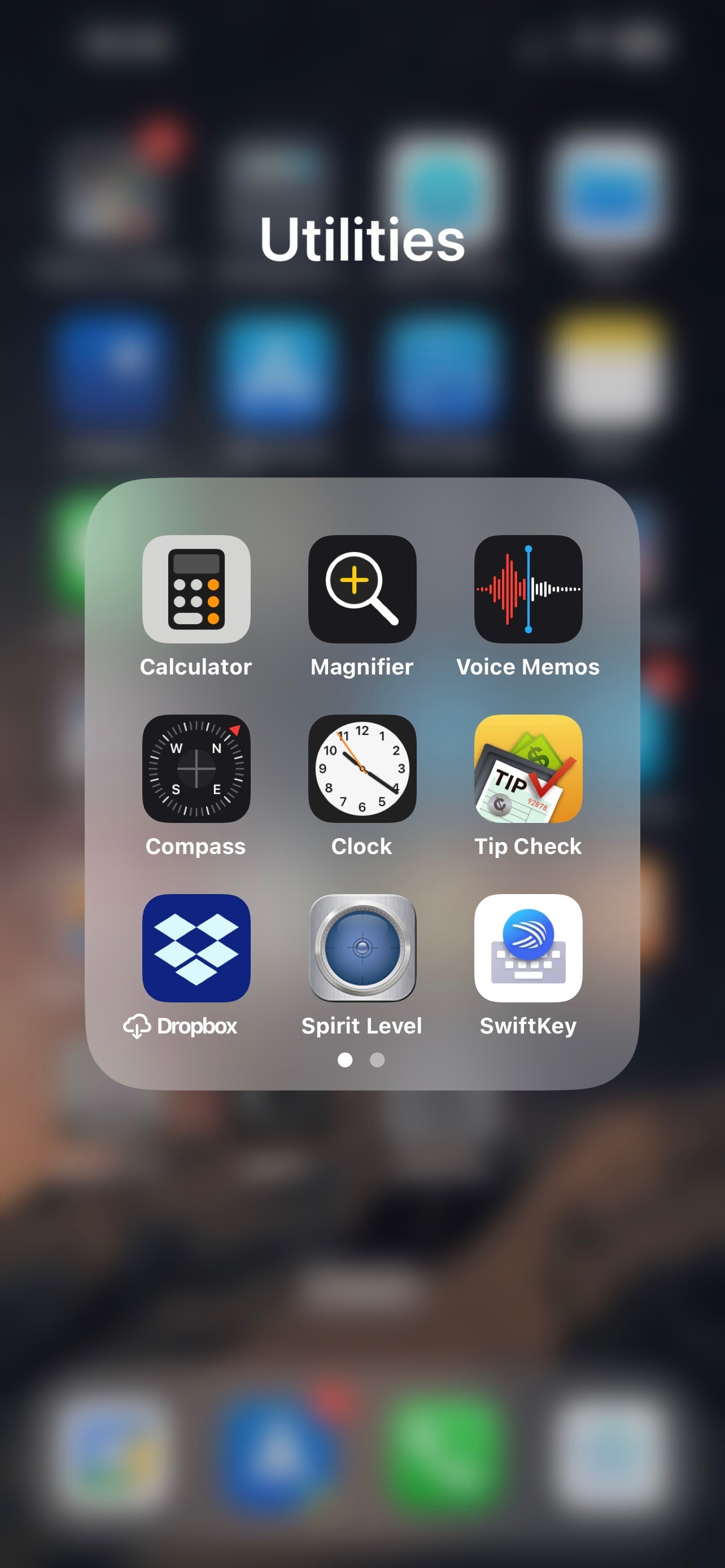Viewport: 725px width, 1568px height.
Task: Open the Dropbox app
Action: [196, 948]
